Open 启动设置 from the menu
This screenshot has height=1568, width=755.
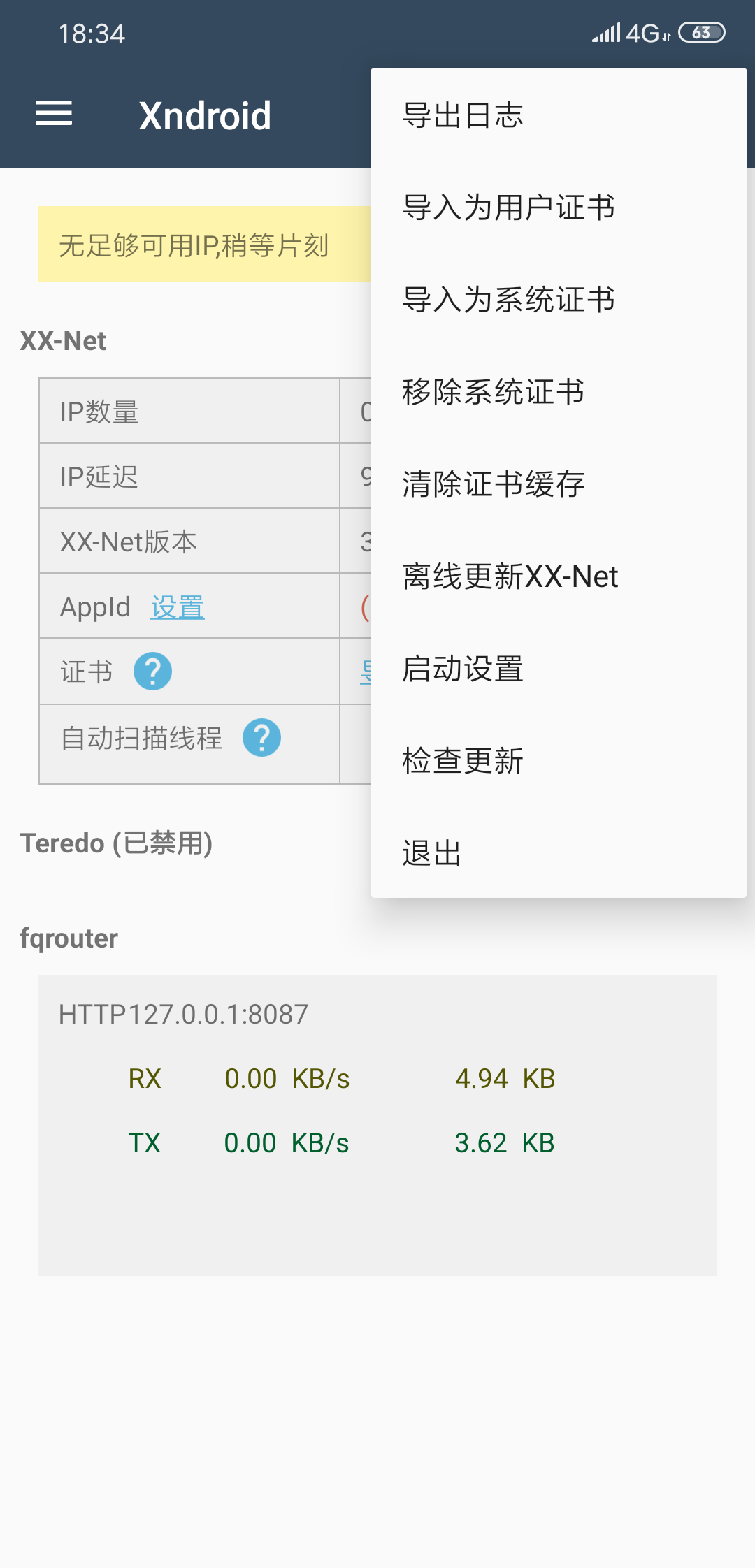click(x=559, y=669)
